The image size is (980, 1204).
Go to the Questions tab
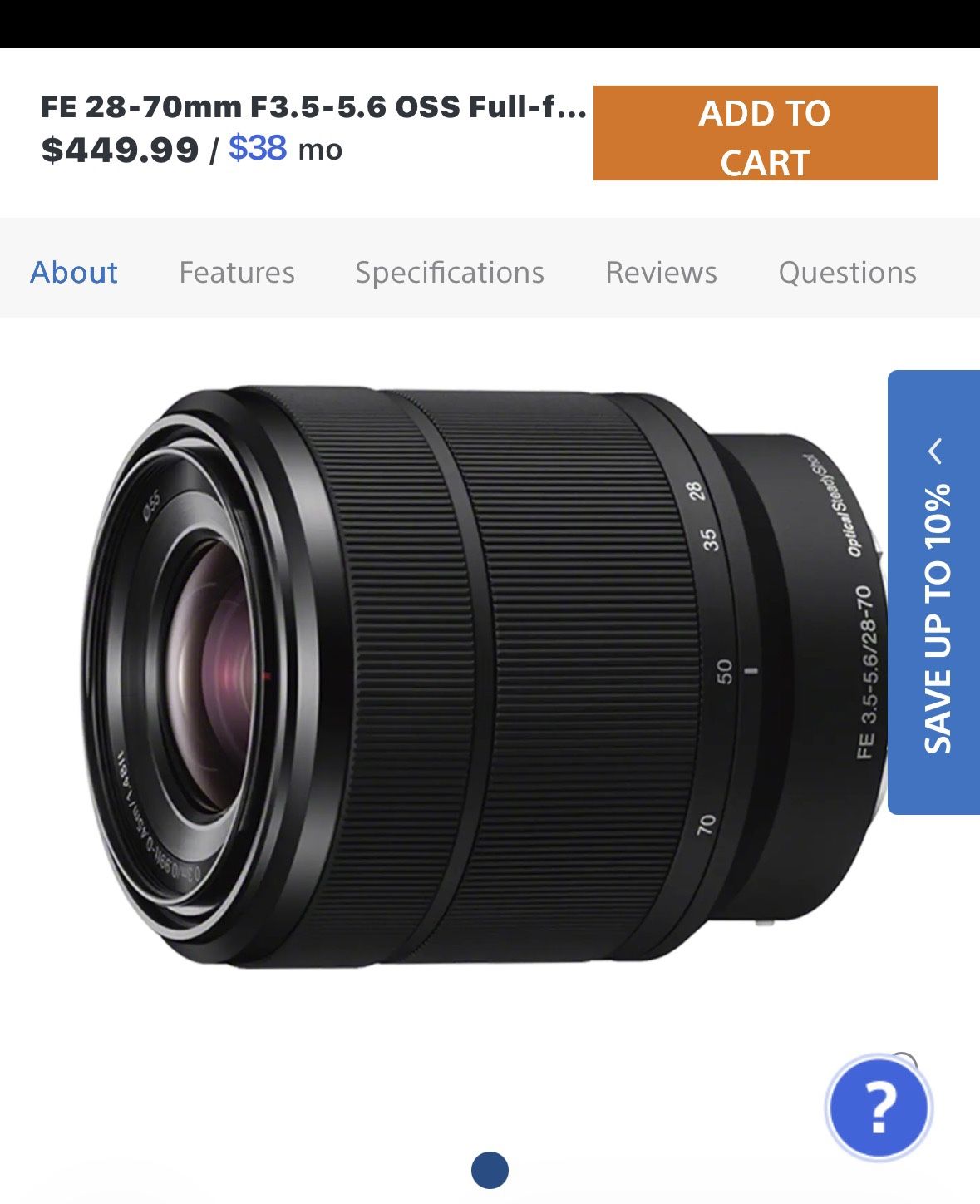[x=847, y=273]
